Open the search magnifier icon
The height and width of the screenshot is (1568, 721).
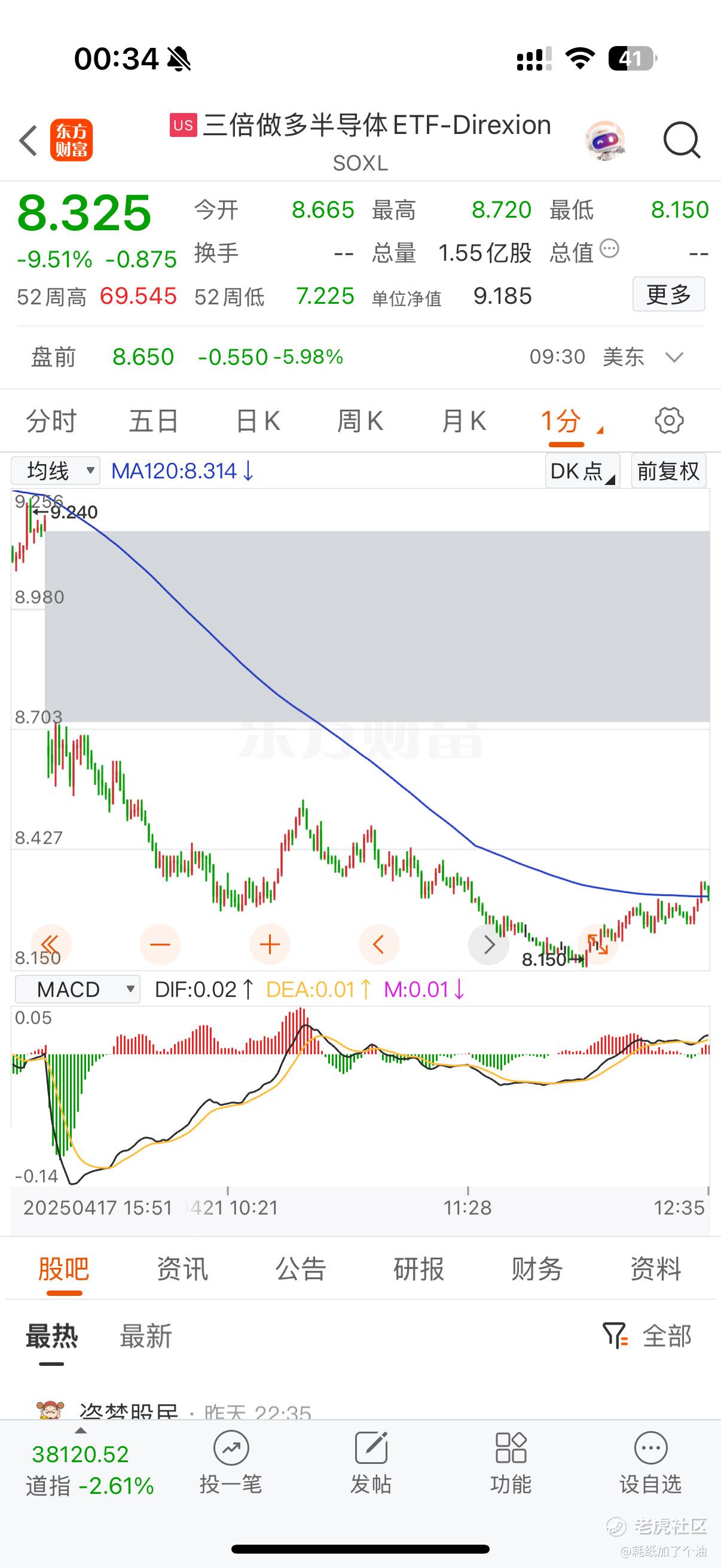(x=682, y=141)
